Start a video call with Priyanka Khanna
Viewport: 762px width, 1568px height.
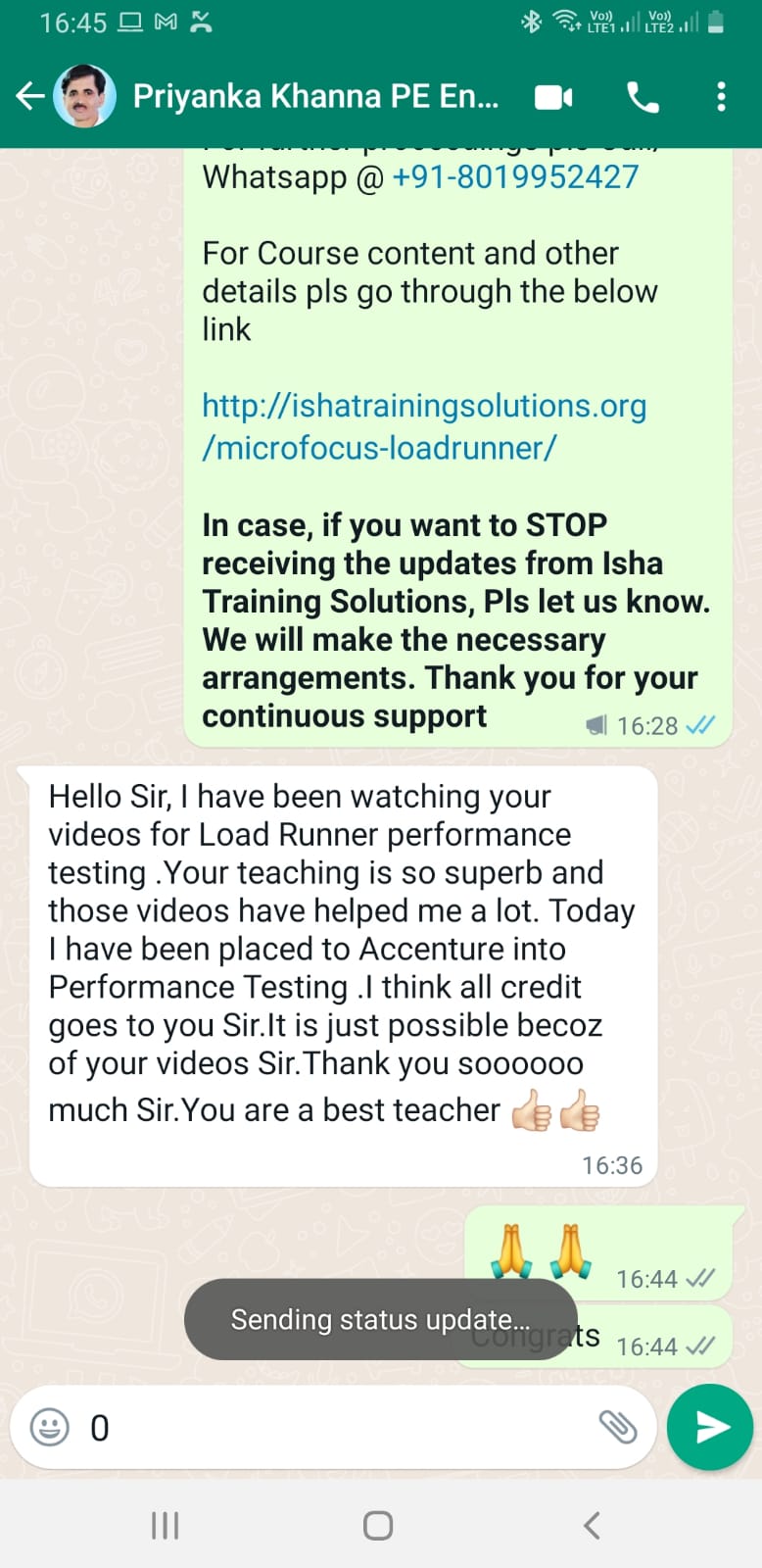click(553, 97)
